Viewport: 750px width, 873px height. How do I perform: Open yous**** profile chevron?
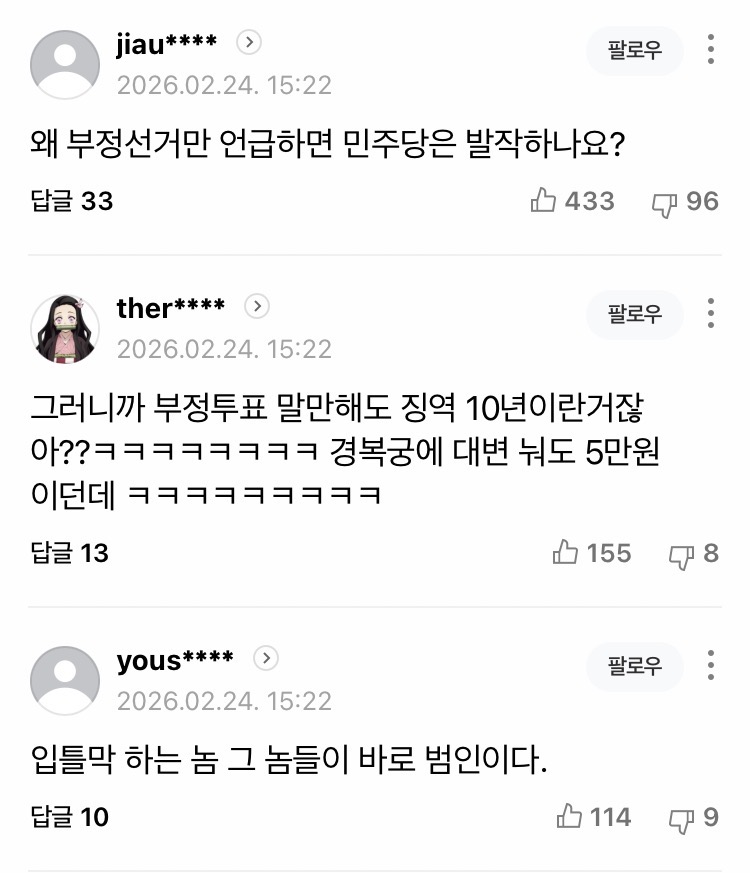266,659
